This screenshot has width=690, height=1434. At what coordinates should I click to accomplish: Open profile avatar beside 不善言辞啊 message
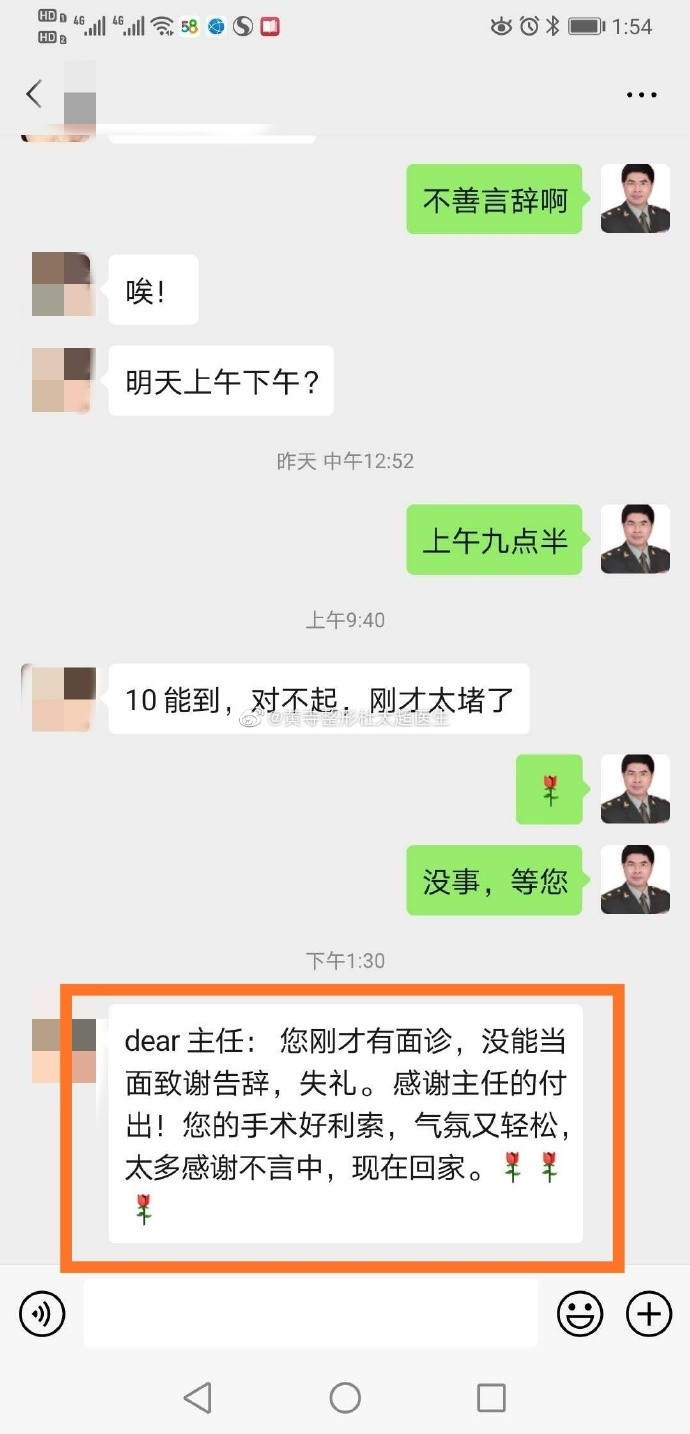click(x=635, y=199)
